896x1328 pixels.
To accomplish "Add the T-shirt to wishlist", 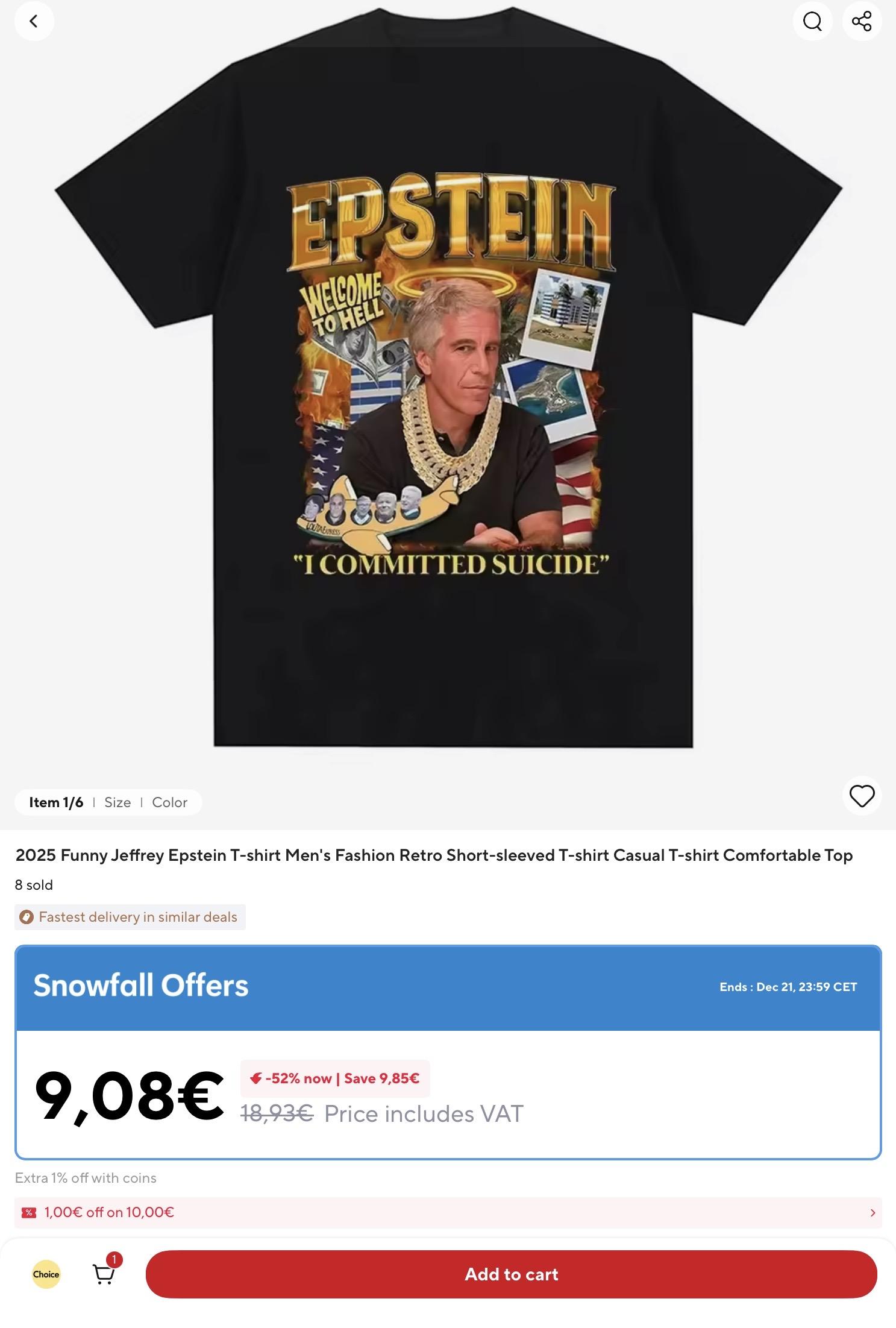I will [x=862, y=796].
